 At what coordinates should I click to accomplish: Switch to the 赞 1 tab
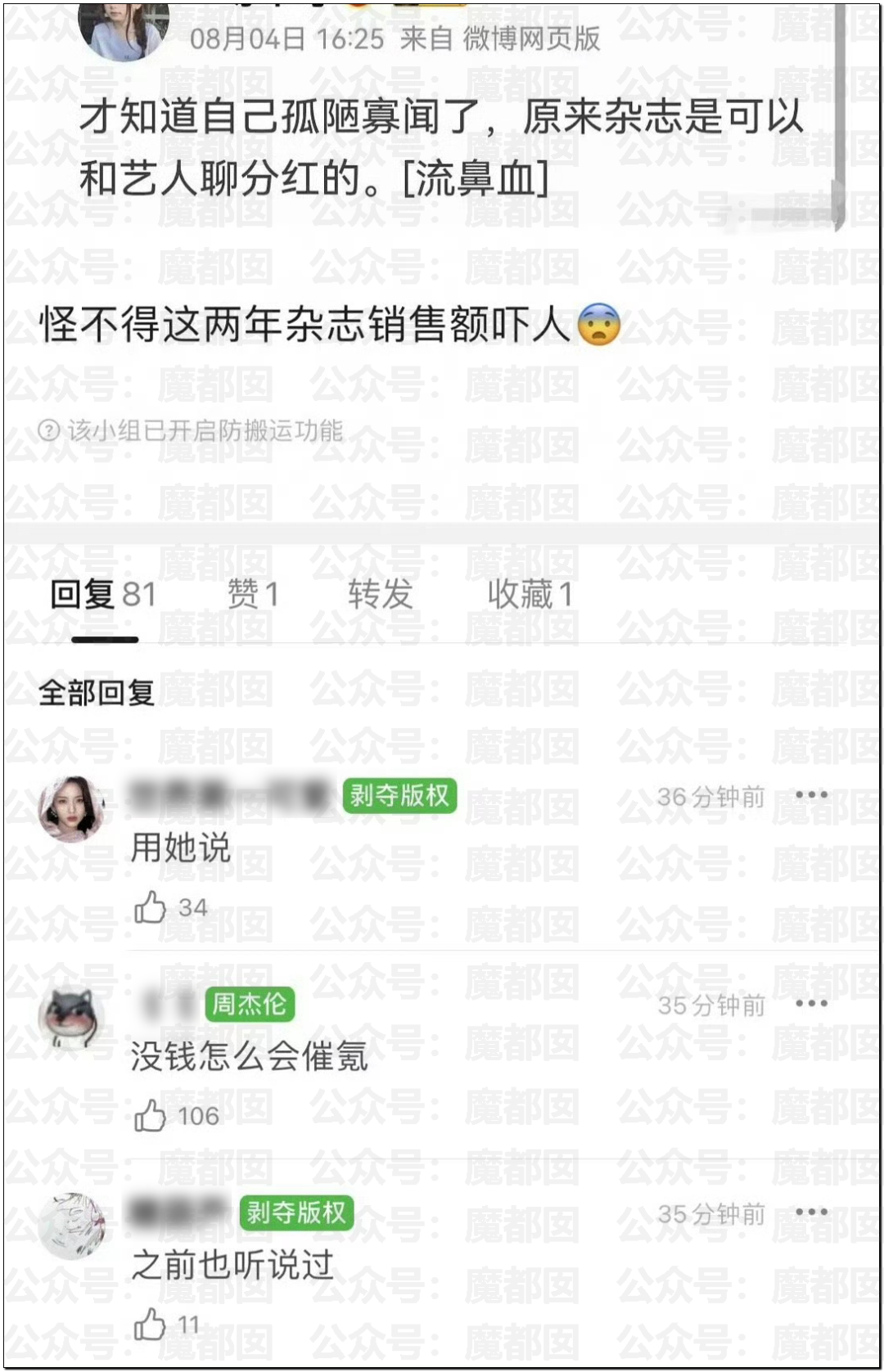tap(253, 595)
